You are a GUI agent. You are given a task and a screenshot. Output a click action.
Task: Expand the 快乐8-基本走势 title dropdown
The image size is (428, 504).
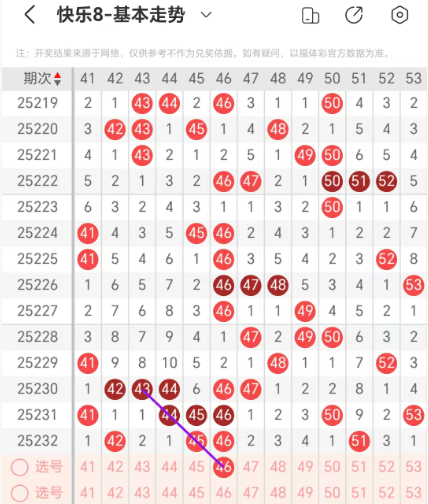click(206, 15)
